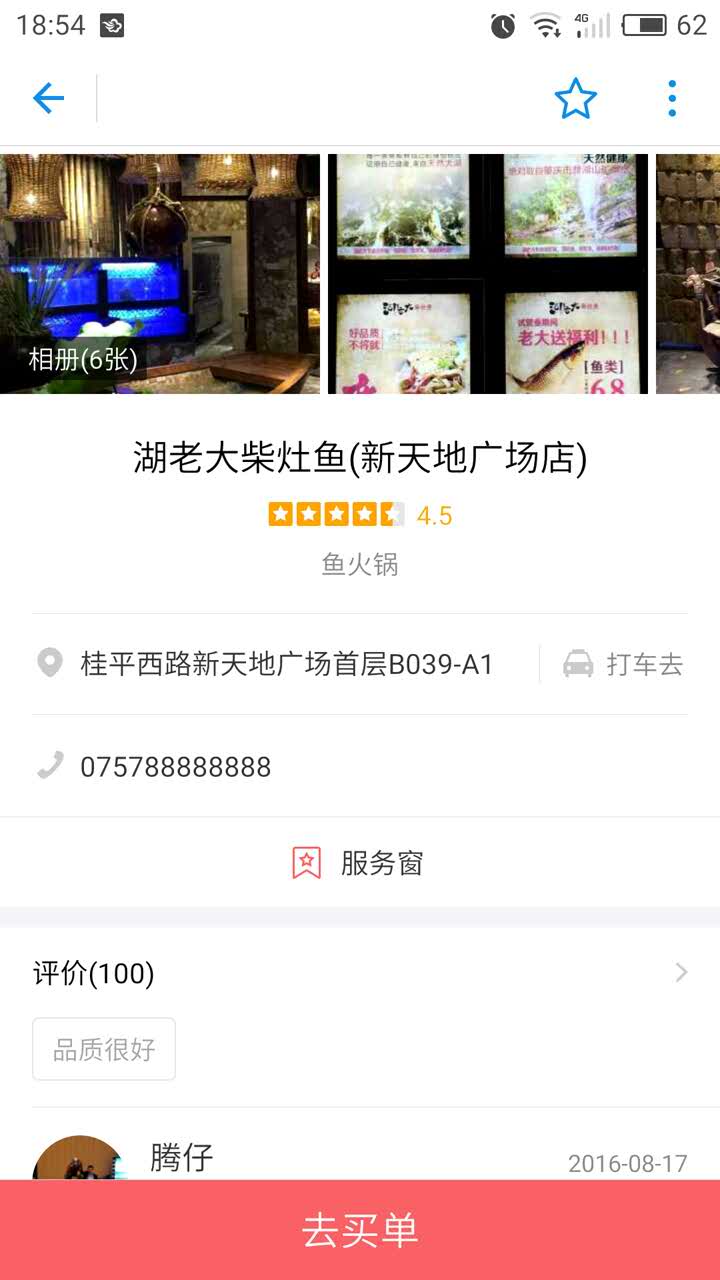The width and height of the screenshot is (720, 1280).
Task: Open the photo album (6张)
Action: point(160,274)
